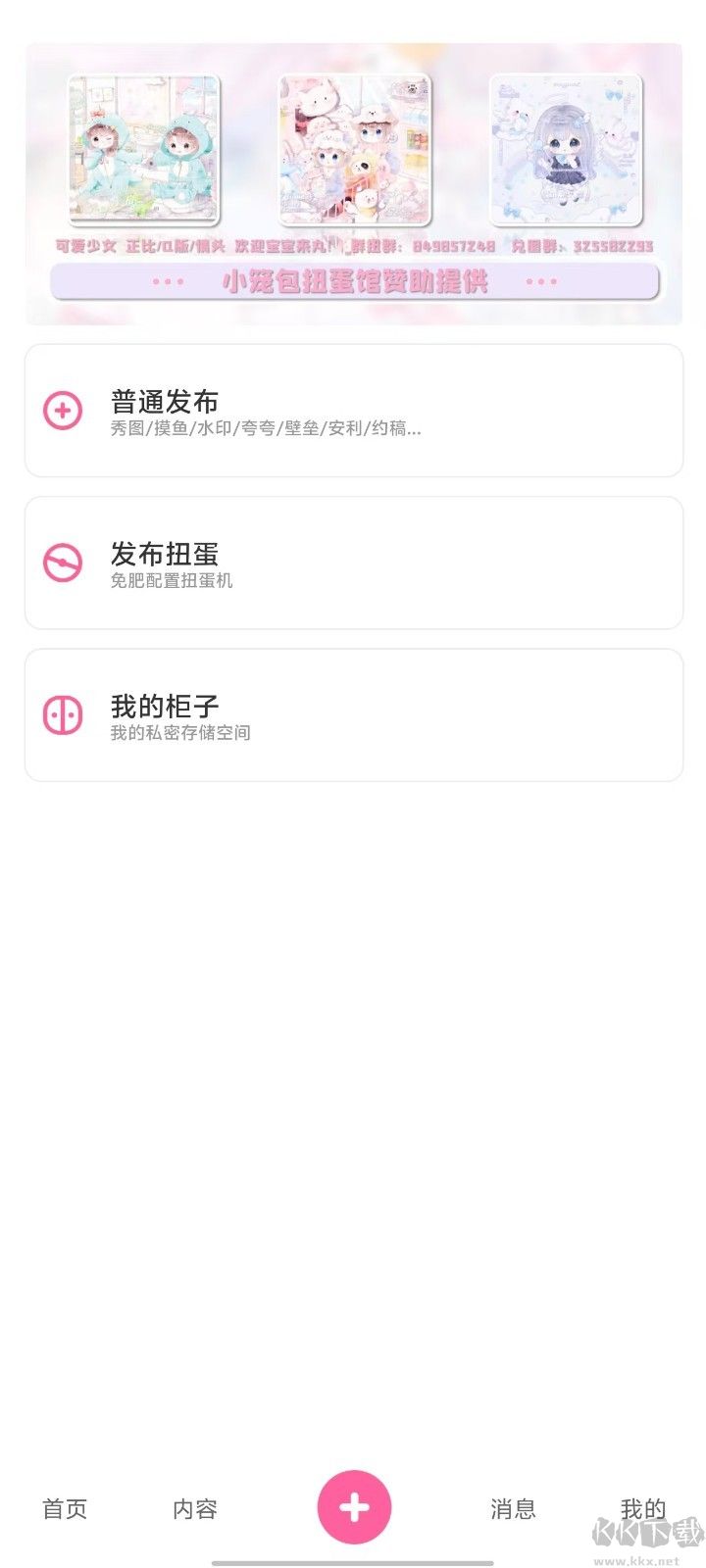Image resolution: width=706 pixels, height=1568 pixels.
Task: Tap the 秀图/摸鱼/水印 description text
Action: pyautogui.click(x=265, y=429)
